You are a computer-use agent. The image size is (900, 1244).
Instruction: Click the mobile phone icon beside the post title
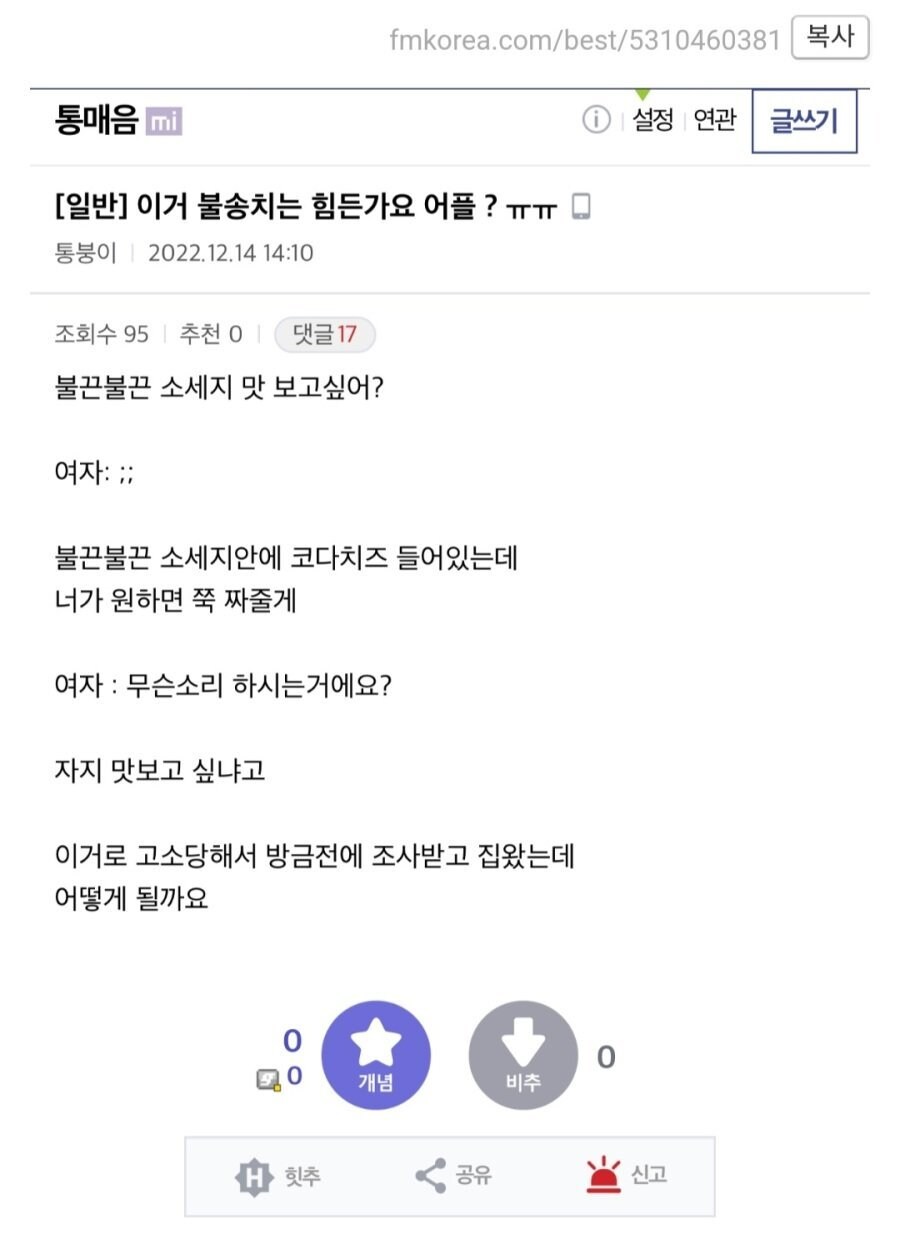coord(583,205)
